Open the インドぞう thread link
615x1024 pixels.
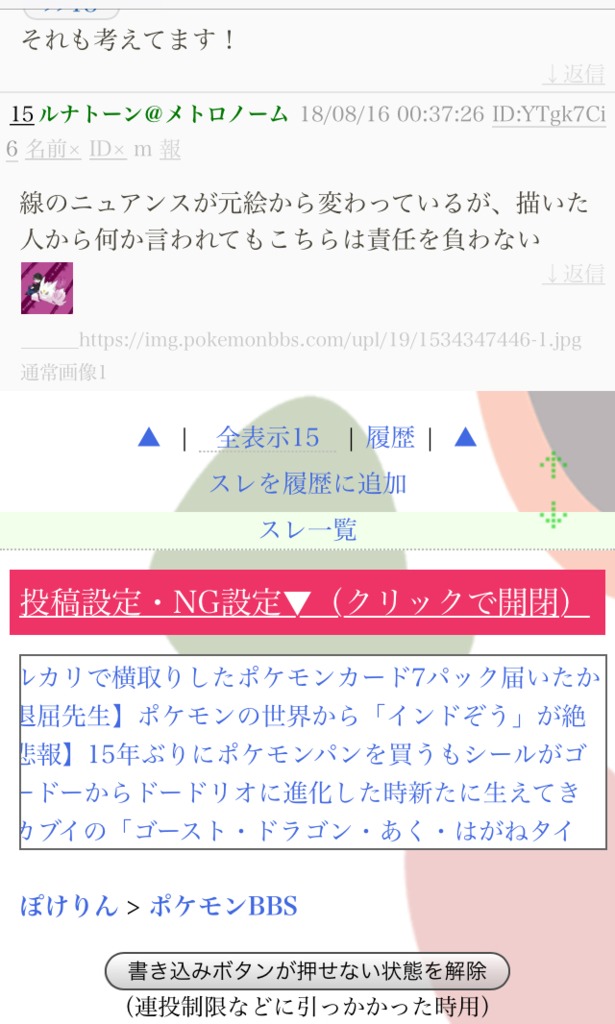304,716
